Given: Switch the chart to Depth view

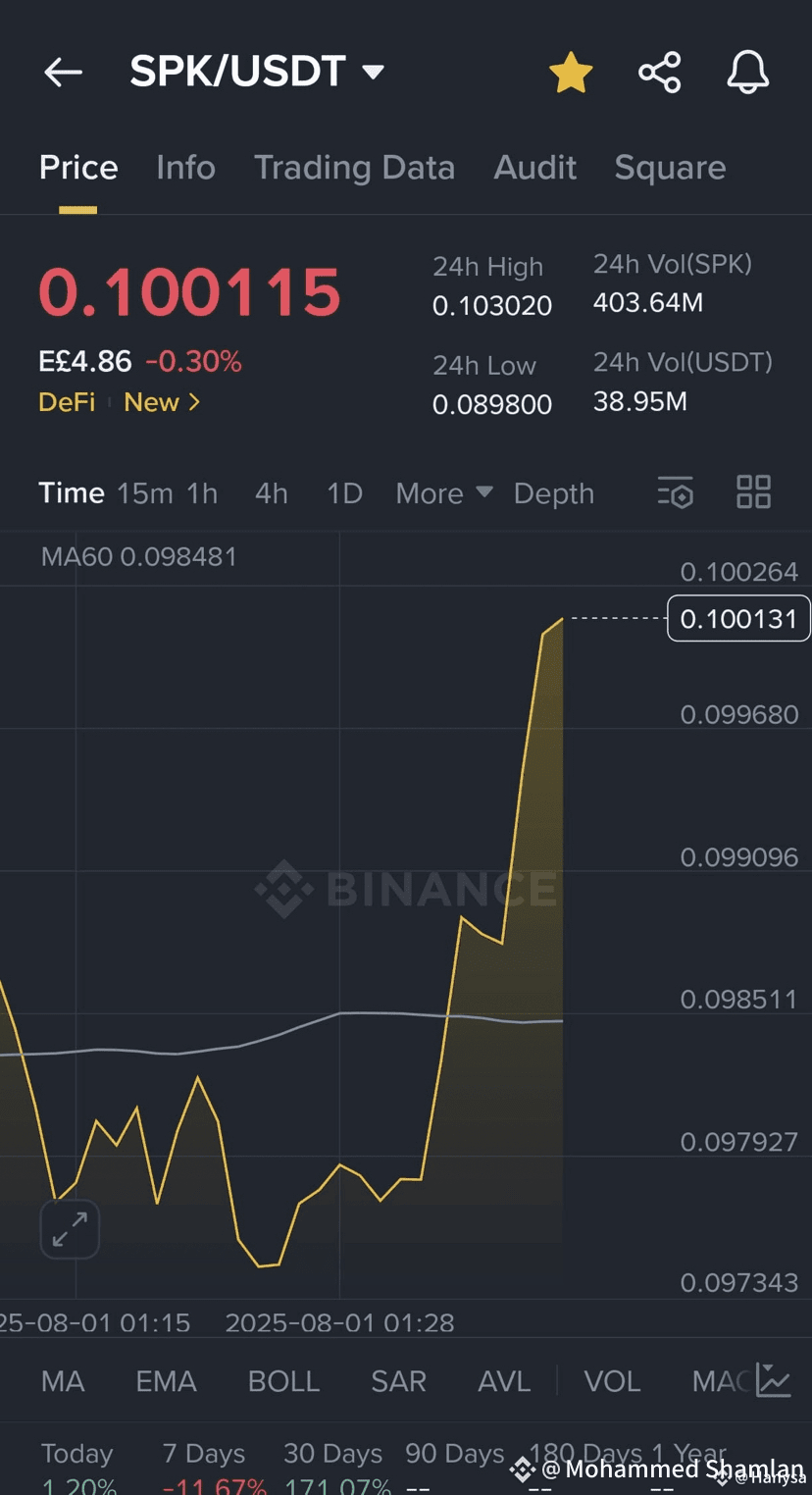Looking at the screenshot, I should (x=554, y=493).
